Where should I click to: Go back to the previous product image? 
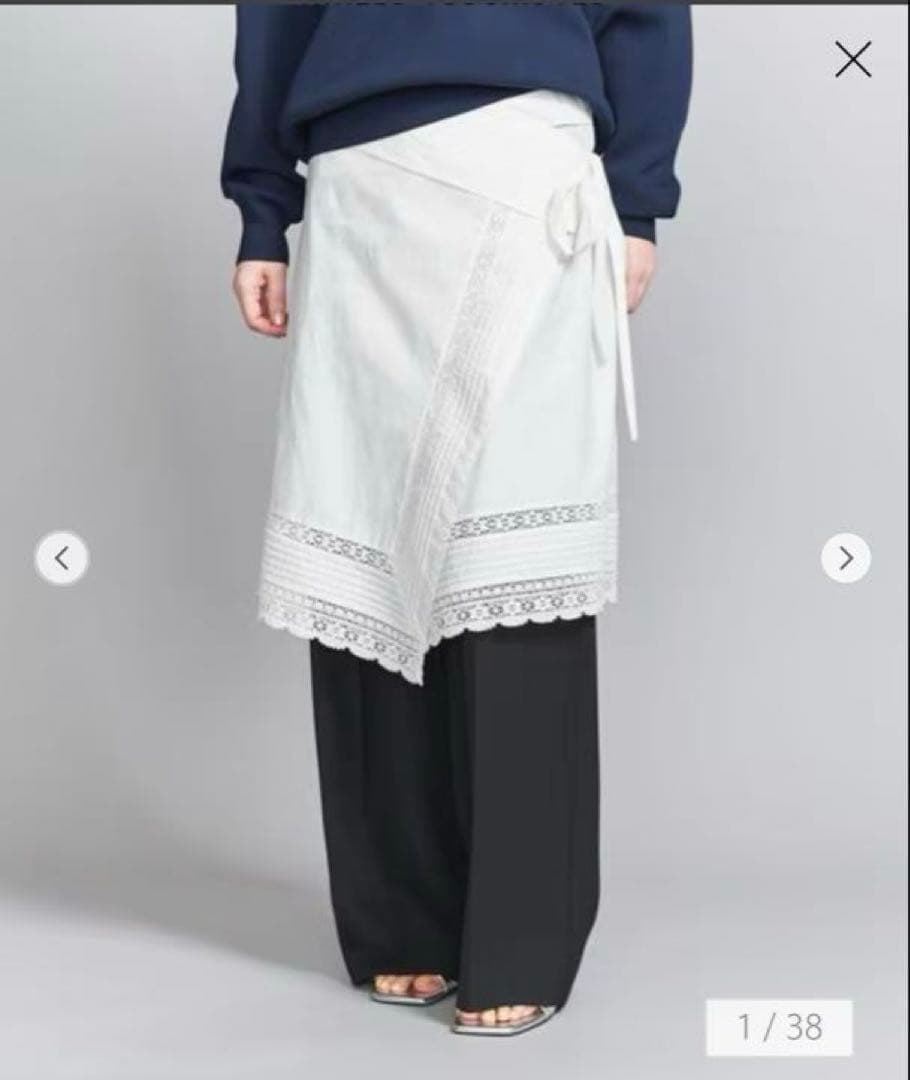coord(62,558)
